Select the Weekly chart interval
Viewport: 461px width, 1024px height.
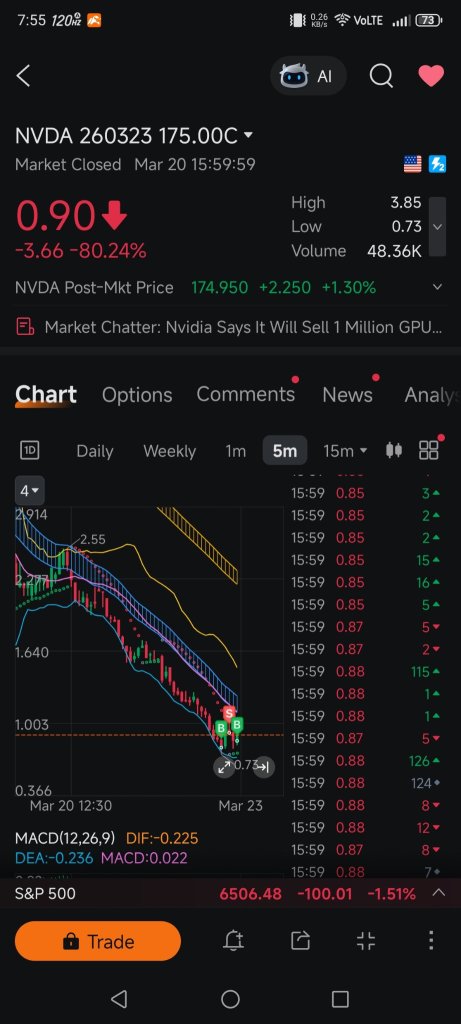(169, 451)
